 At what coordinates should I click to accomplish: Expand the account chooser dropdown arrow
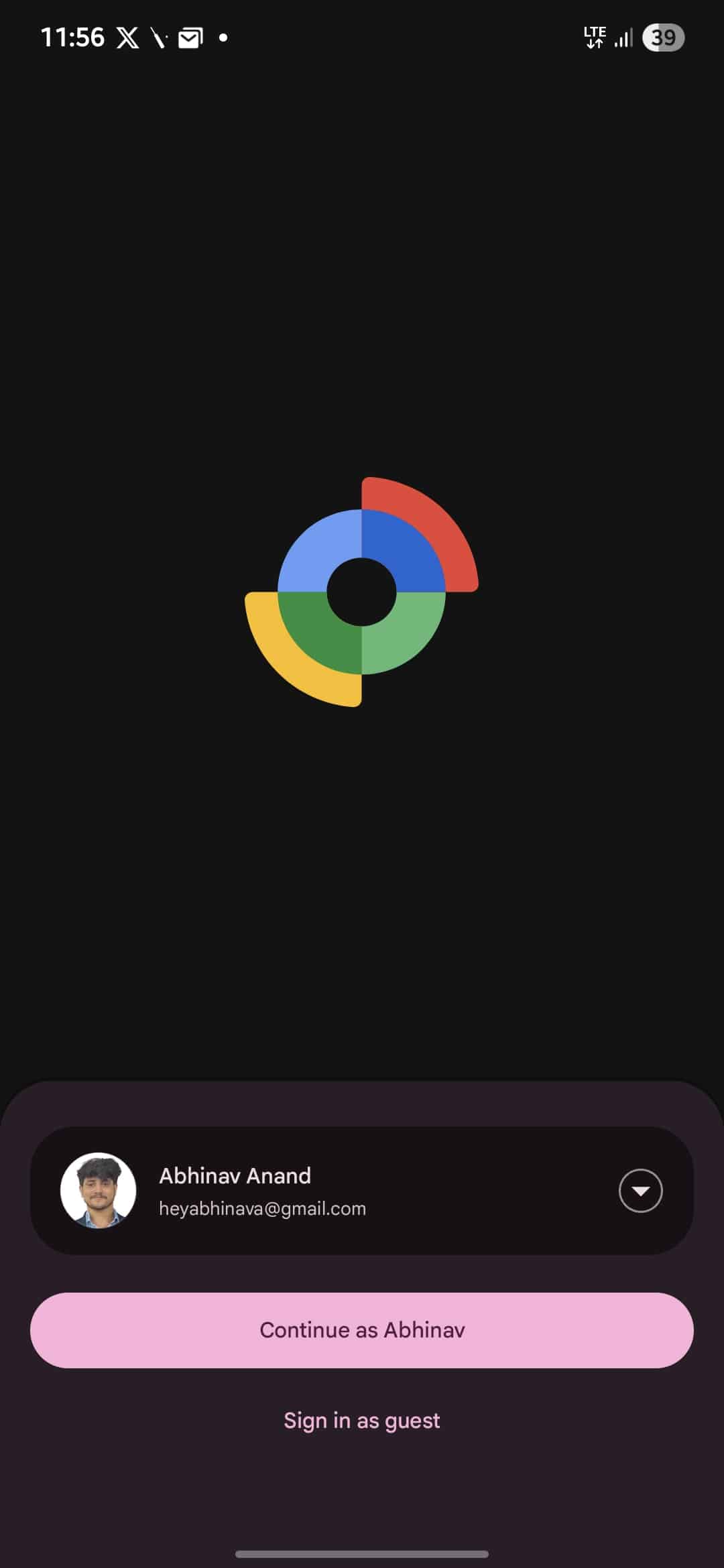640,1191
